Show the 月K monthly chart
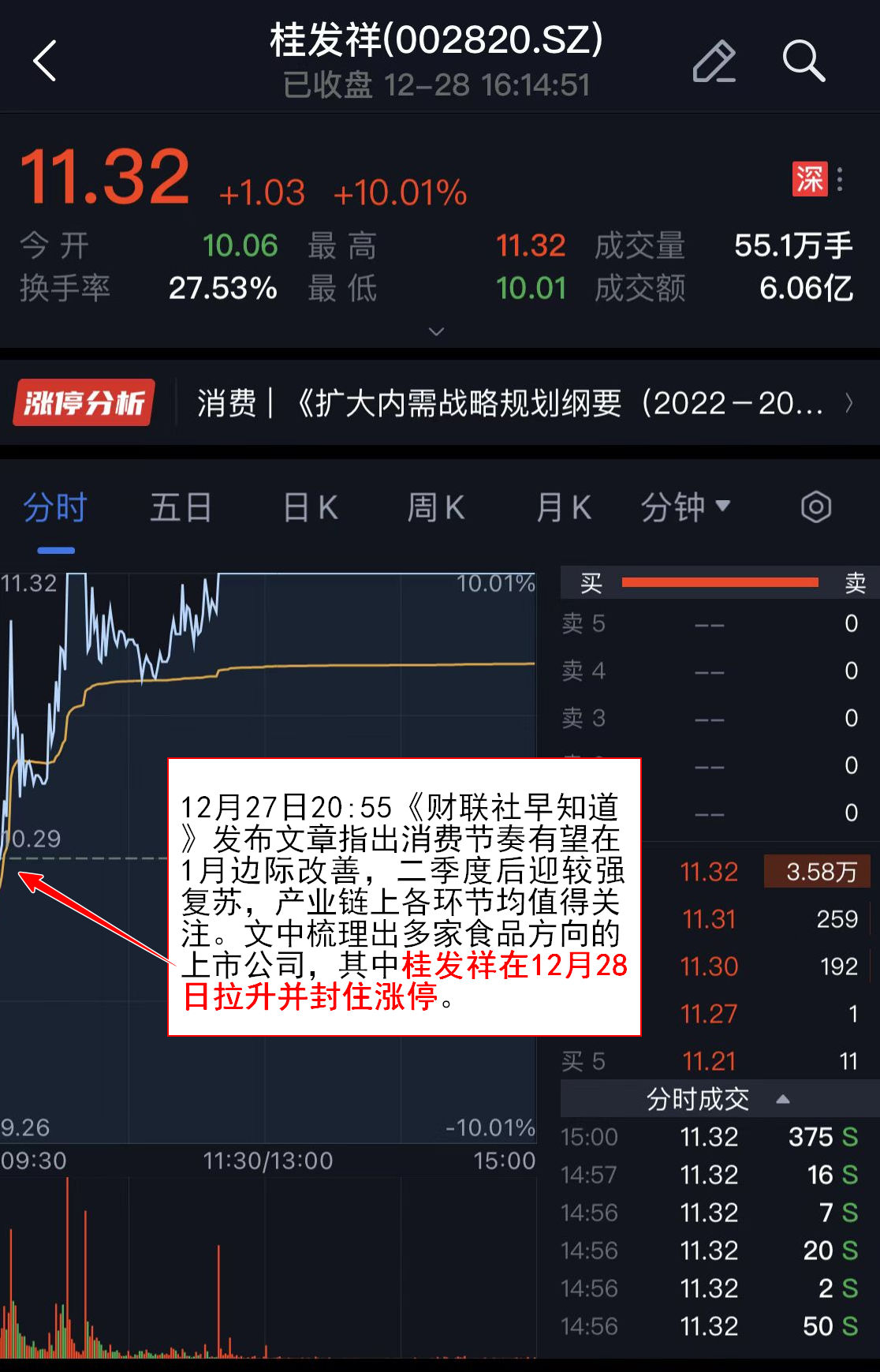 click(x=563, y=507)
